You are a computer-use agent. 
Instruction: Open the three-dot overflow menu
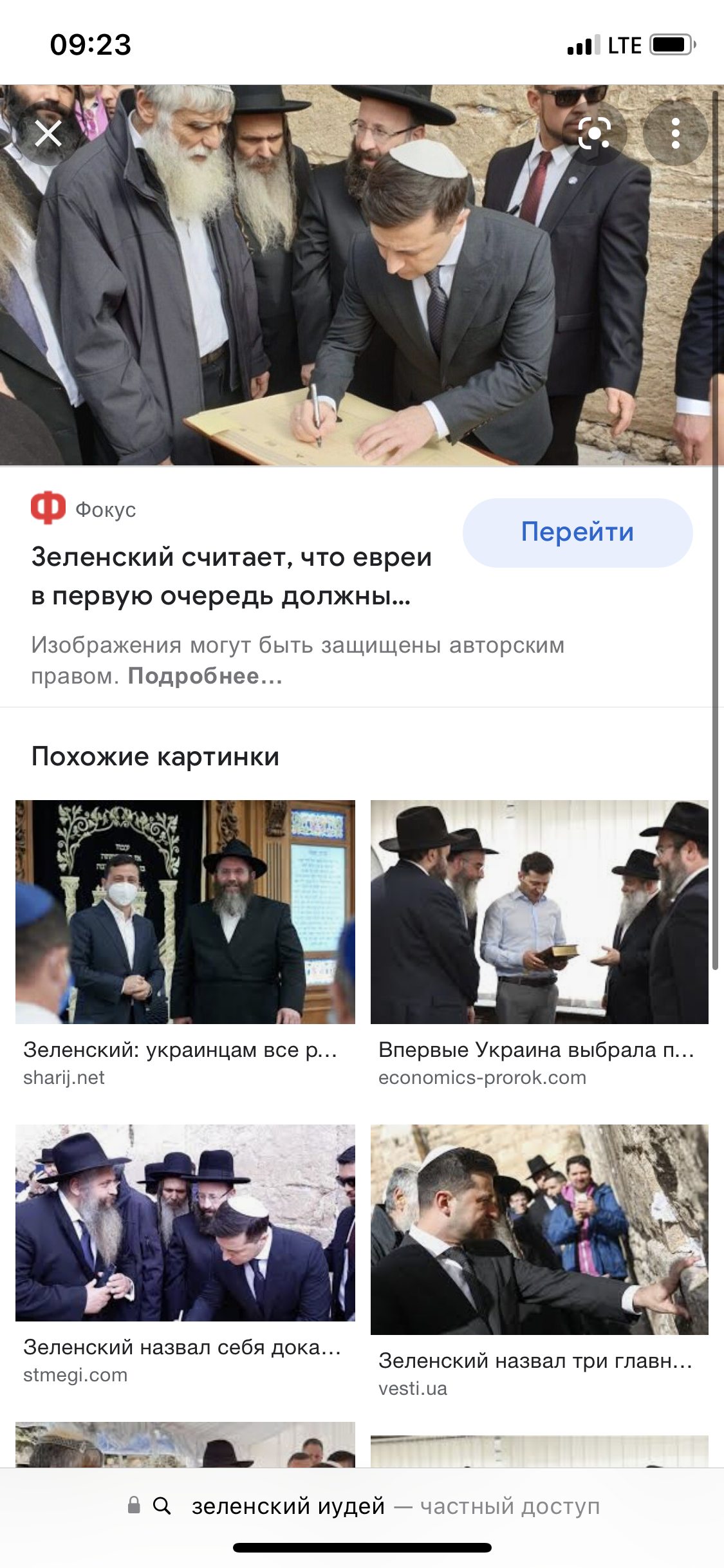click(x=675, y=134)
